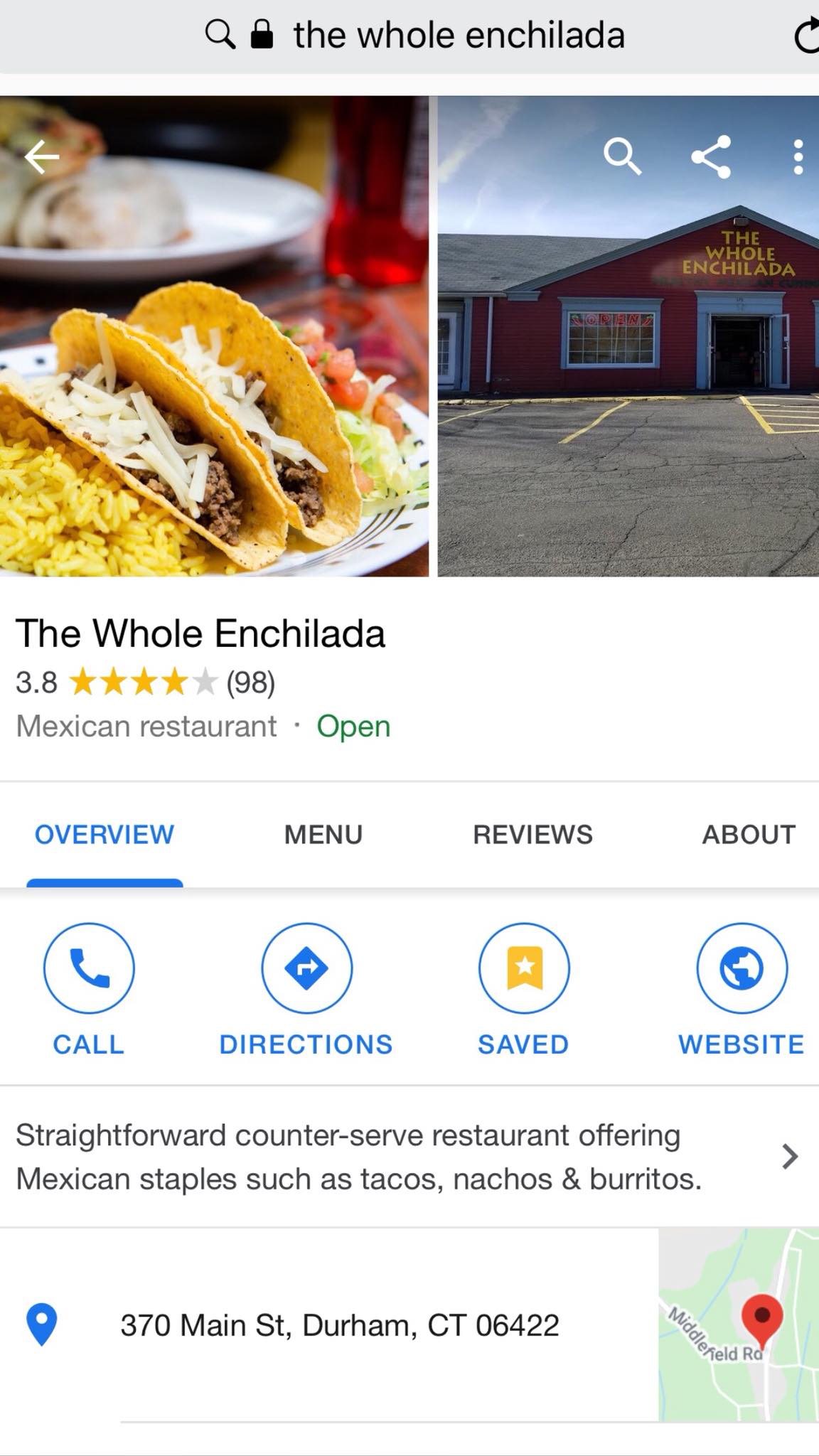
Task: Reload the page from the address bar
Action: (807, 36)
